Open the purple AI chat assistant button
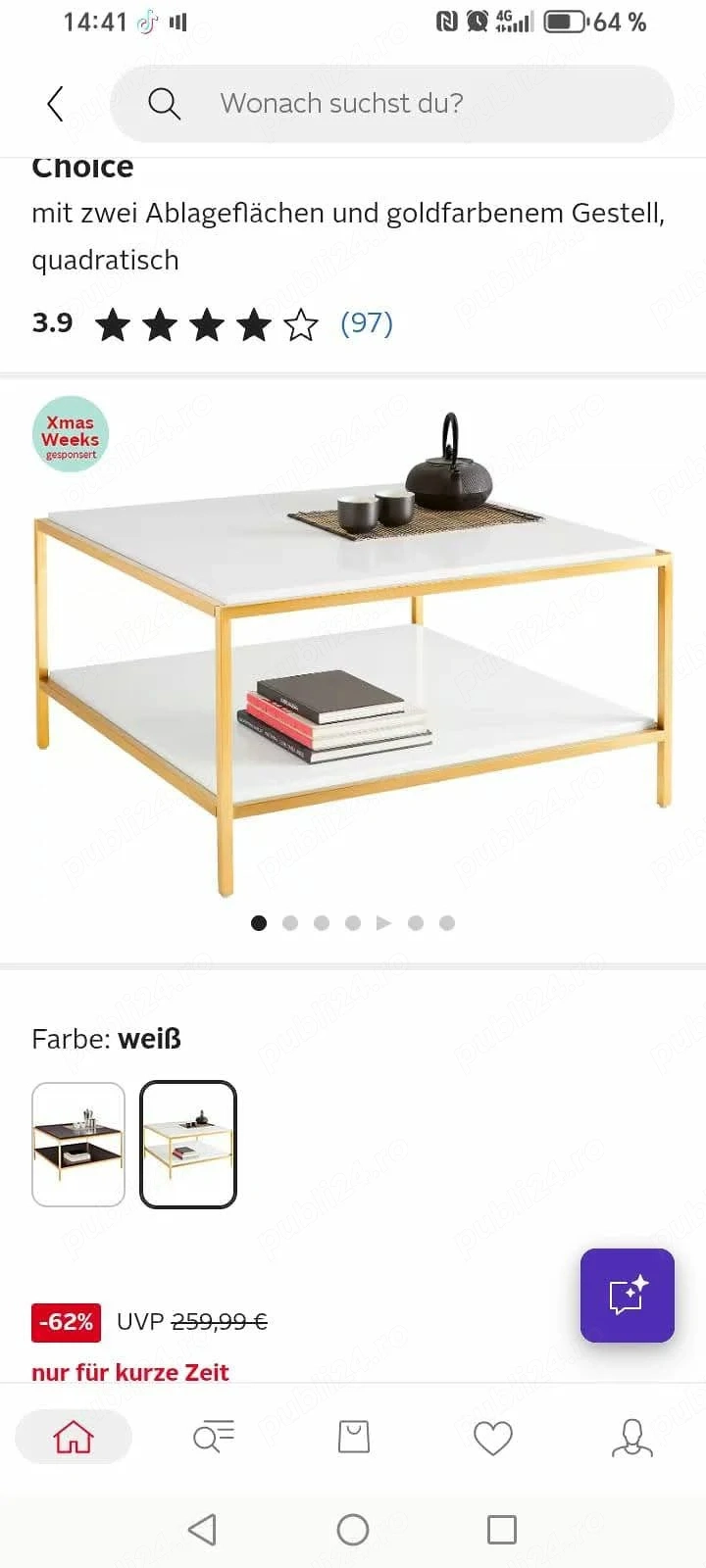The height and width of the screenshot is (1568, 706). 627,1295
